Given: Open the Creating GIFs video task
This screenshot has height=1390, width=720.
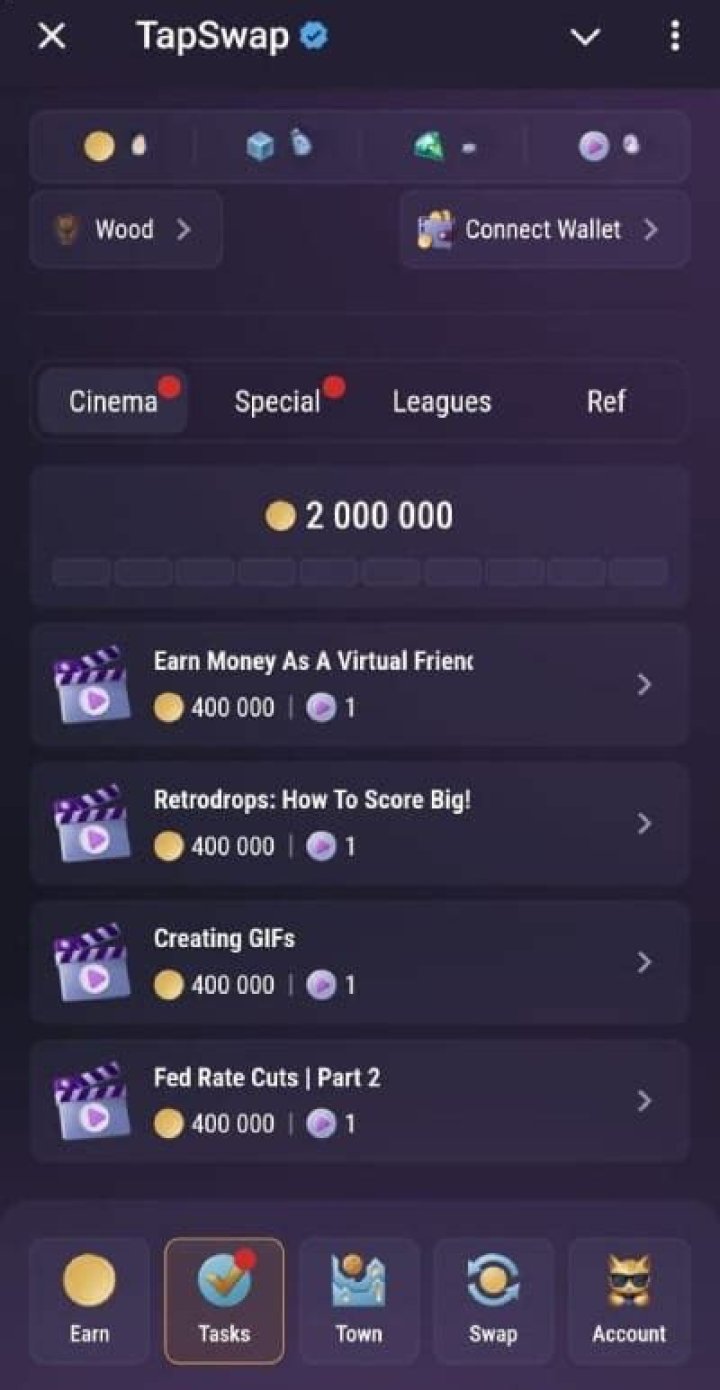Looking at the screenshot, I should (360, 962).
